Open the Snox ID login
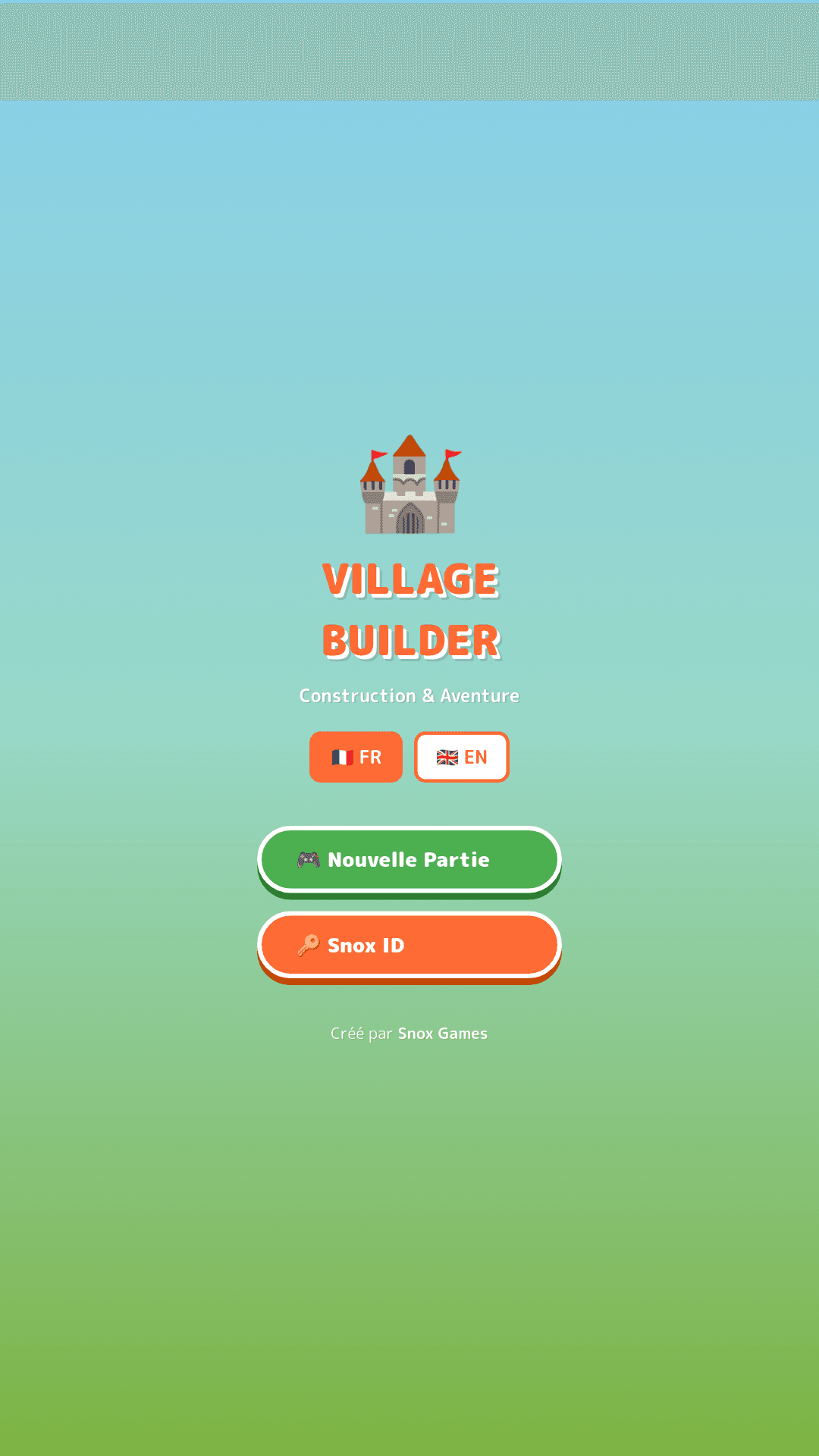 tap(409, 945)
